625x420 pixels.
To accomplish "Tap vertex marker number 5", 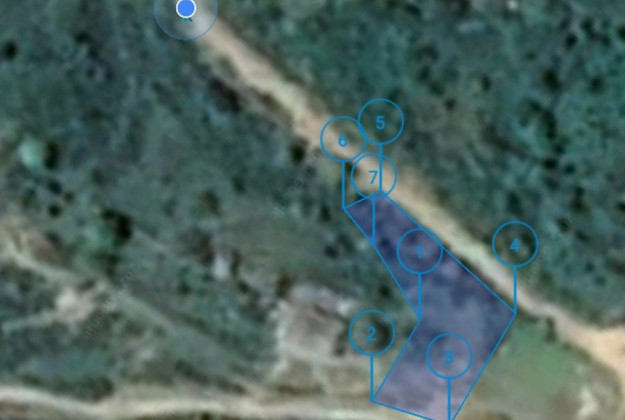I will (x=380, y=123).
